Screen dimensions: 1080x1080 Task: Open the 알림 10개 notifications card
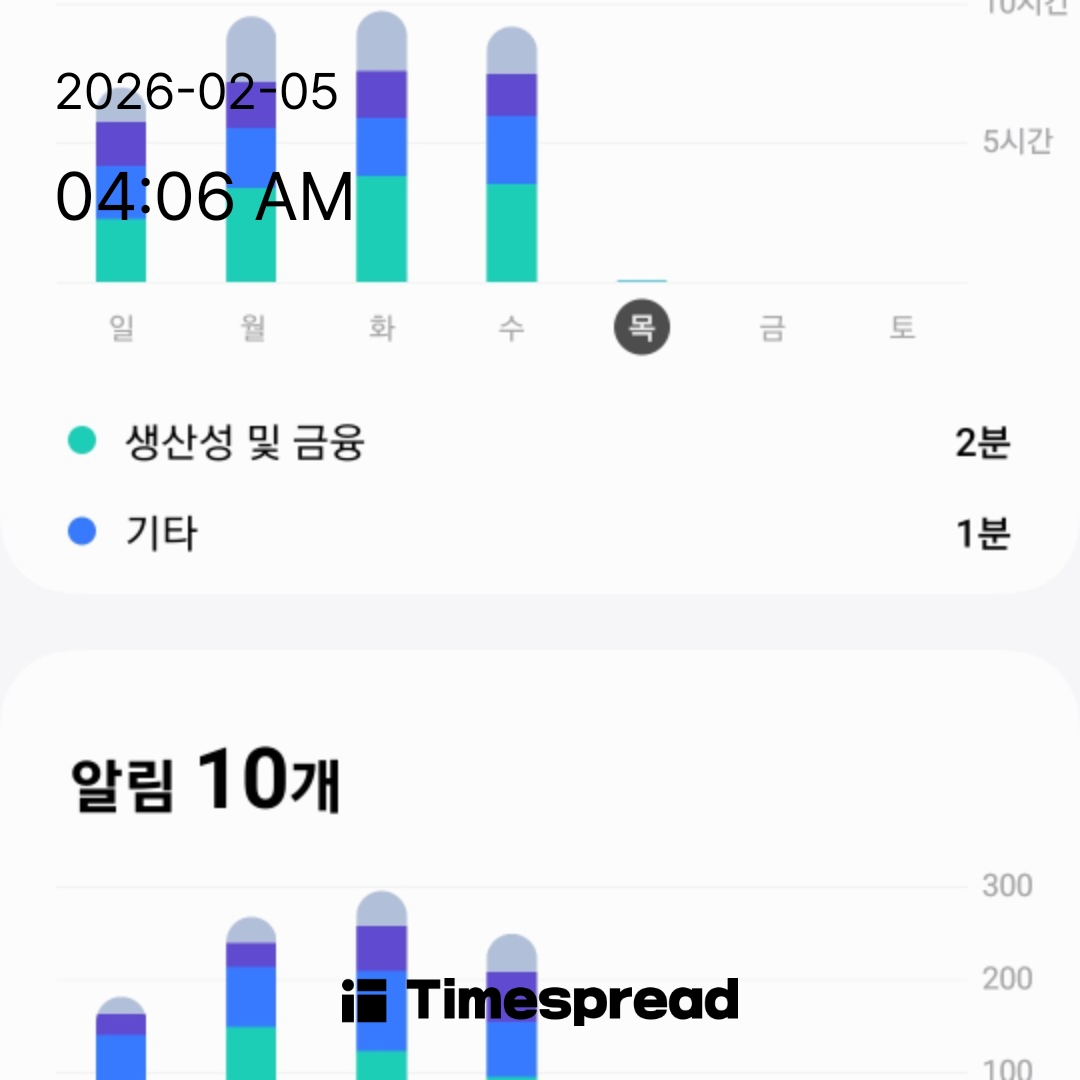206,782
